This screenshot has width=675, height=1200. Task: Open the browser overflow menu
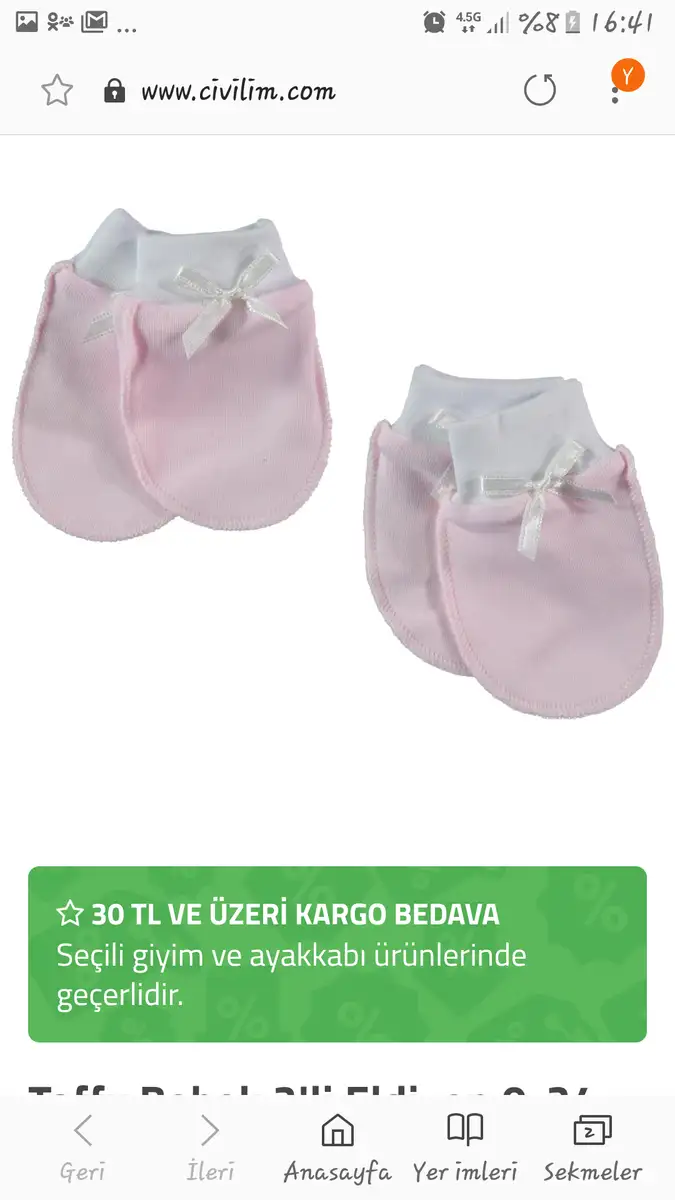point(616,91)
